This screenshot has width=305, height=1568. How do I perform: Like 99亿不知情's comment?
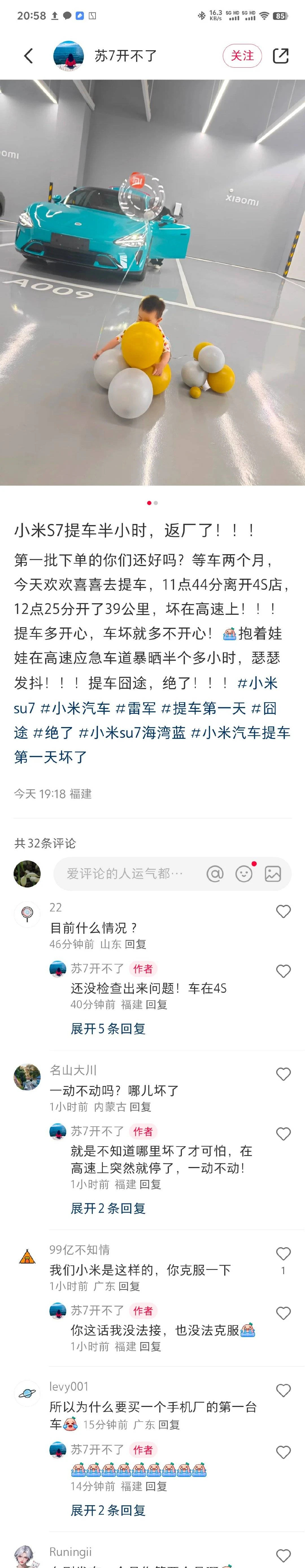click(x=283, y=1254)
